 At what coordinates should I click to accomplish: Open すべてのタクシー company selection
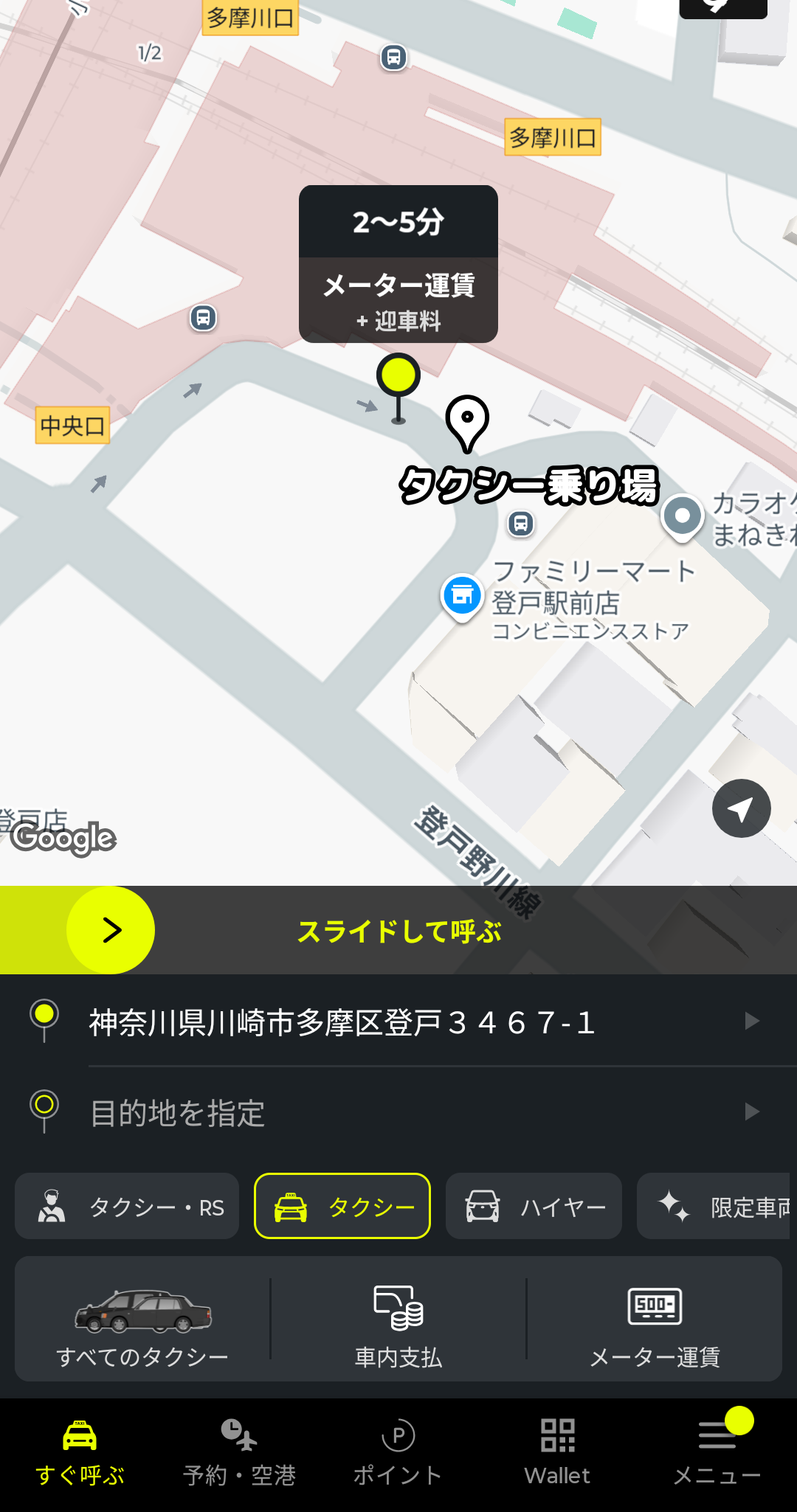point(142,1320)
